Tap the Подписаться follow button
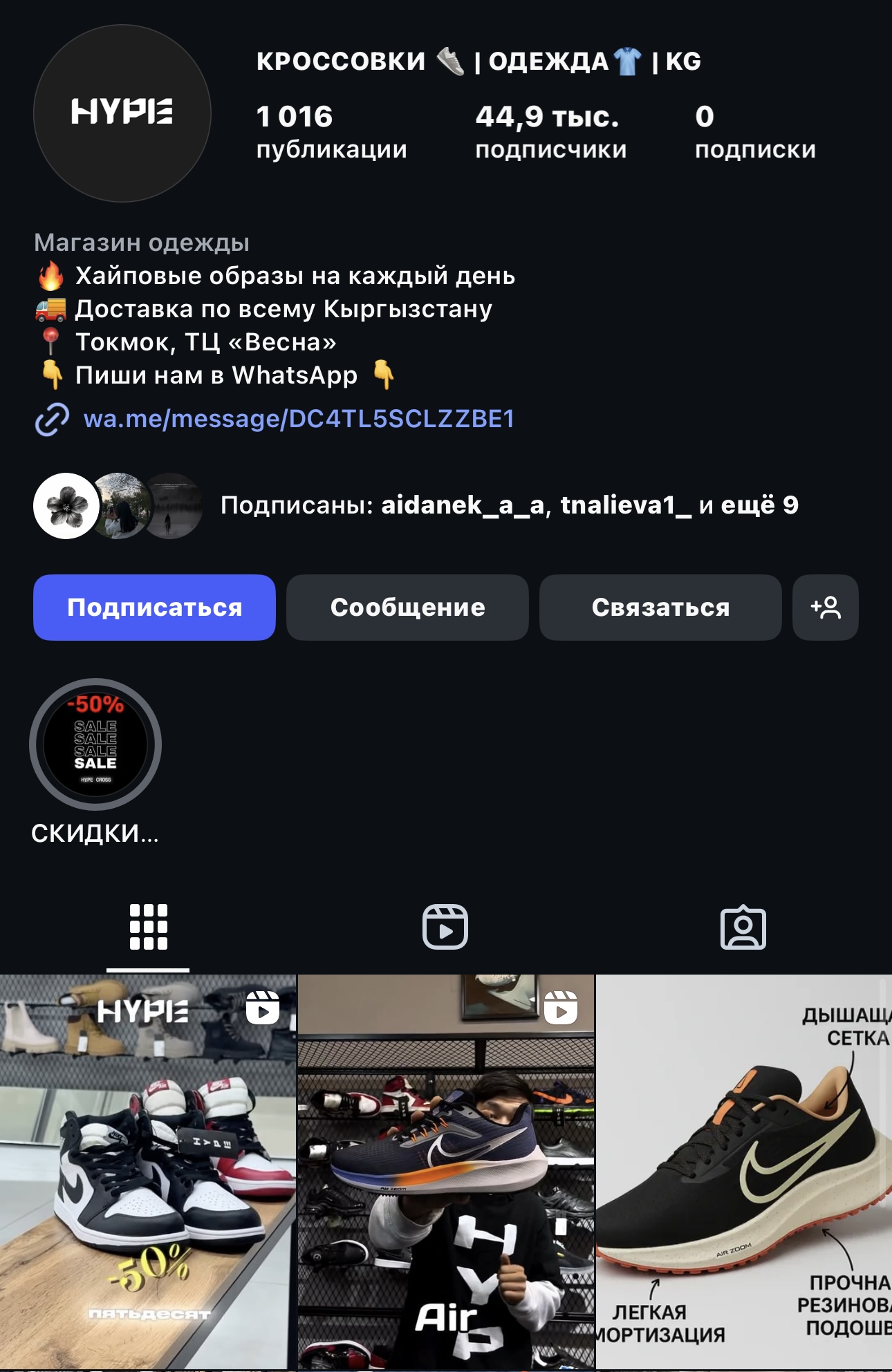The height and width of the screenshot is (1372, 892). click(x=154, y=607)
